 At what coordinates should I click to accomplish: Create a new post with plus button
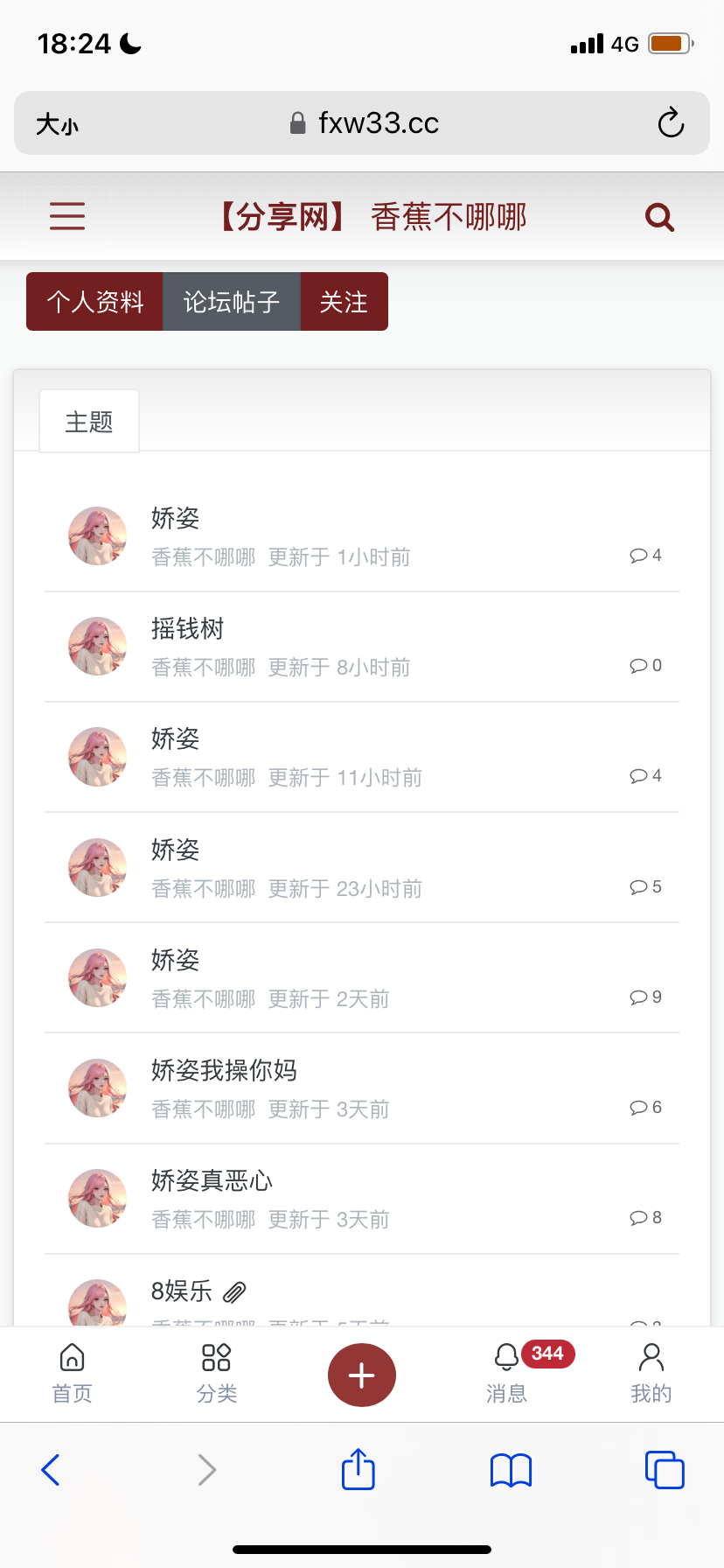click(x=361, y=1375)
